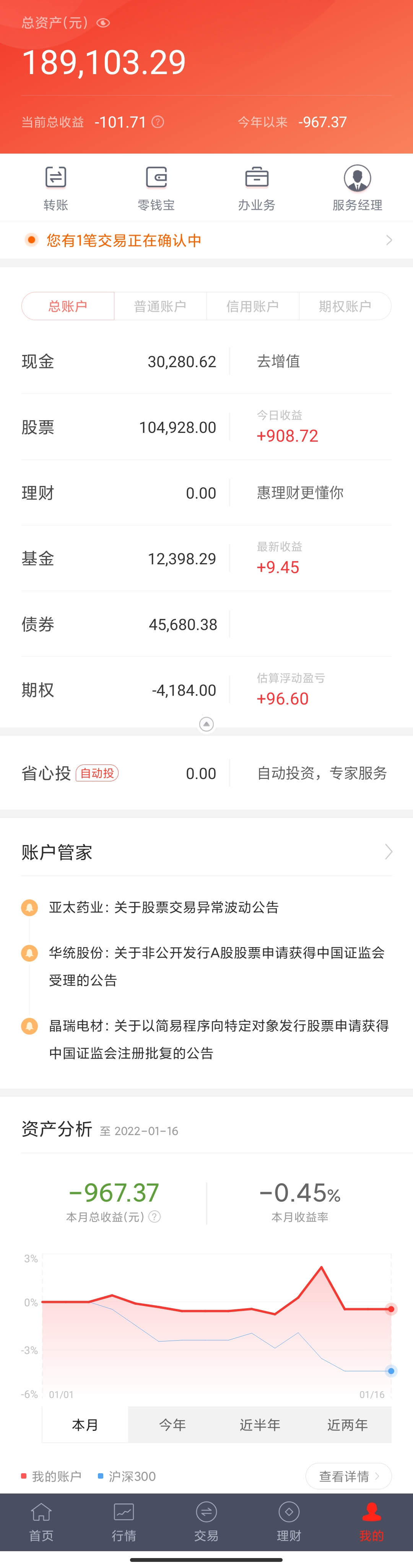Switch to 信用账户 tab
The width and height of the screenshot is (413, 1568).
click(x=253, y=306)
